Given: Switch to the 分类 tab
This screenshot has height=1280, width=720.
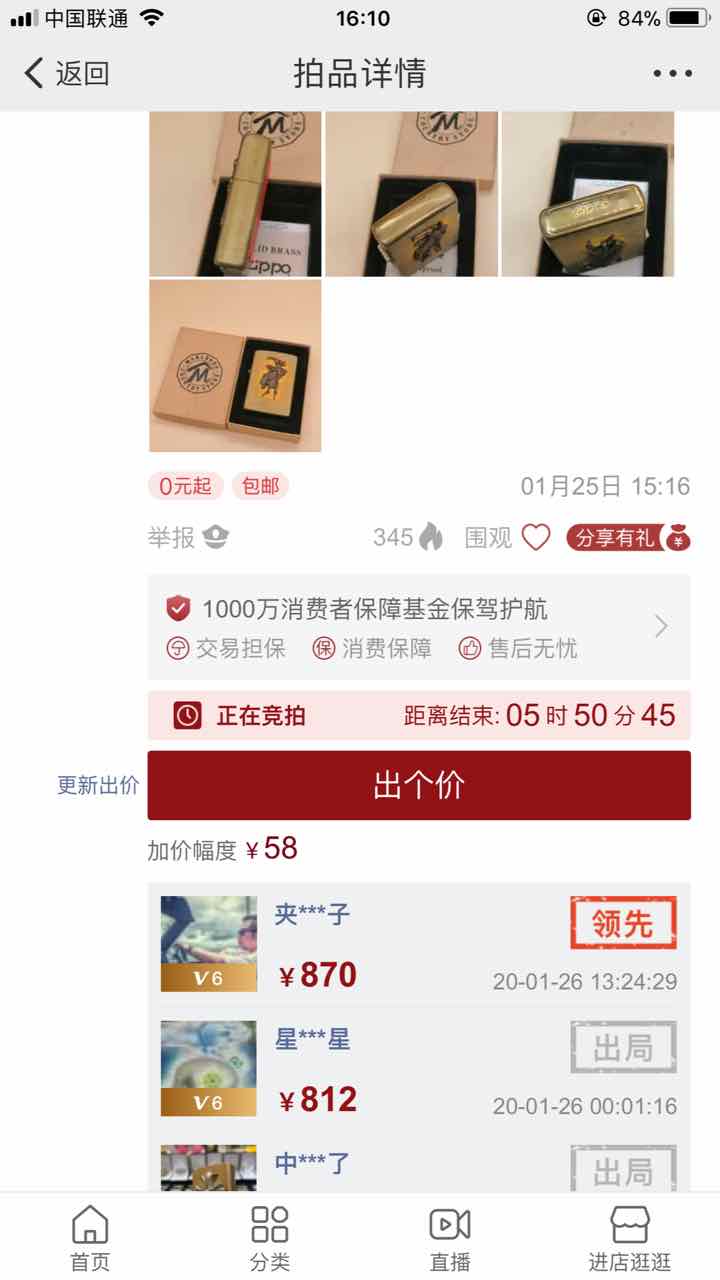Looking at the screenshot, I should tap(270, 1236).
